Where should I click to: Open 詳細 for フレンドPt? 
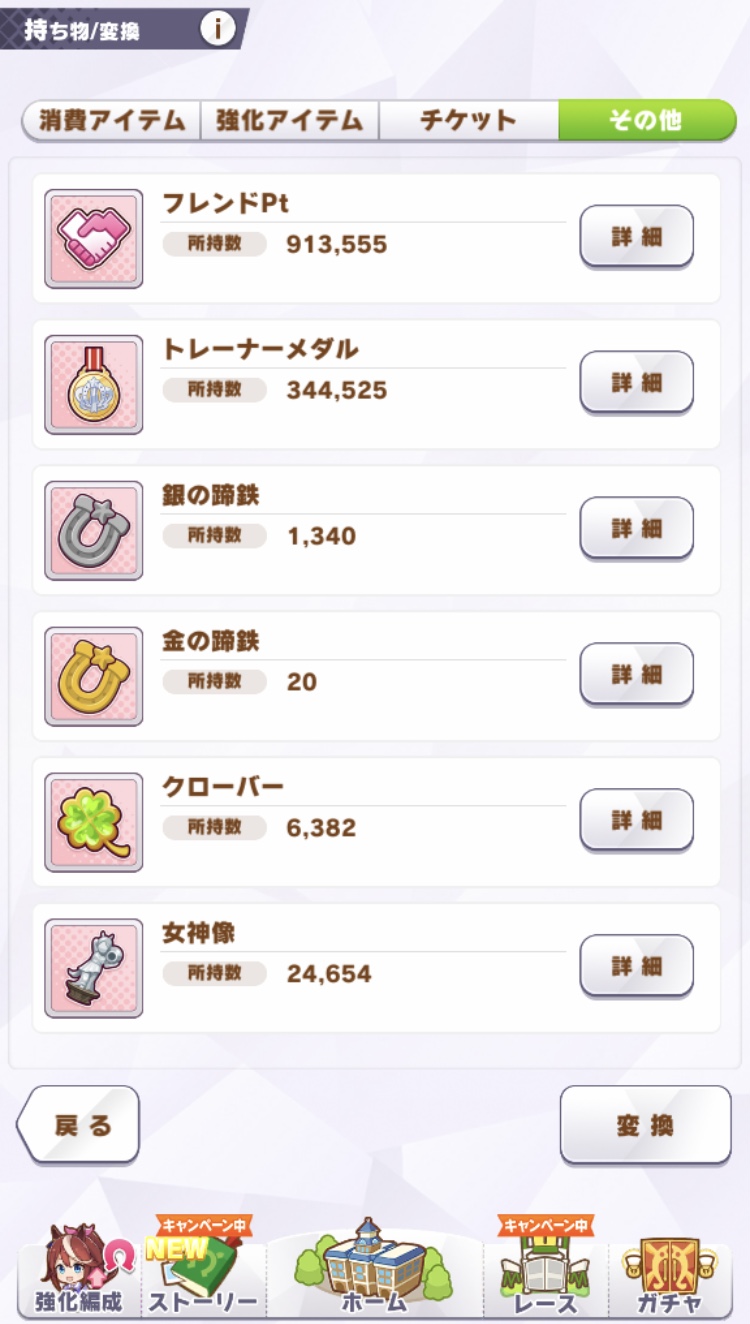[x=636, y=237]
